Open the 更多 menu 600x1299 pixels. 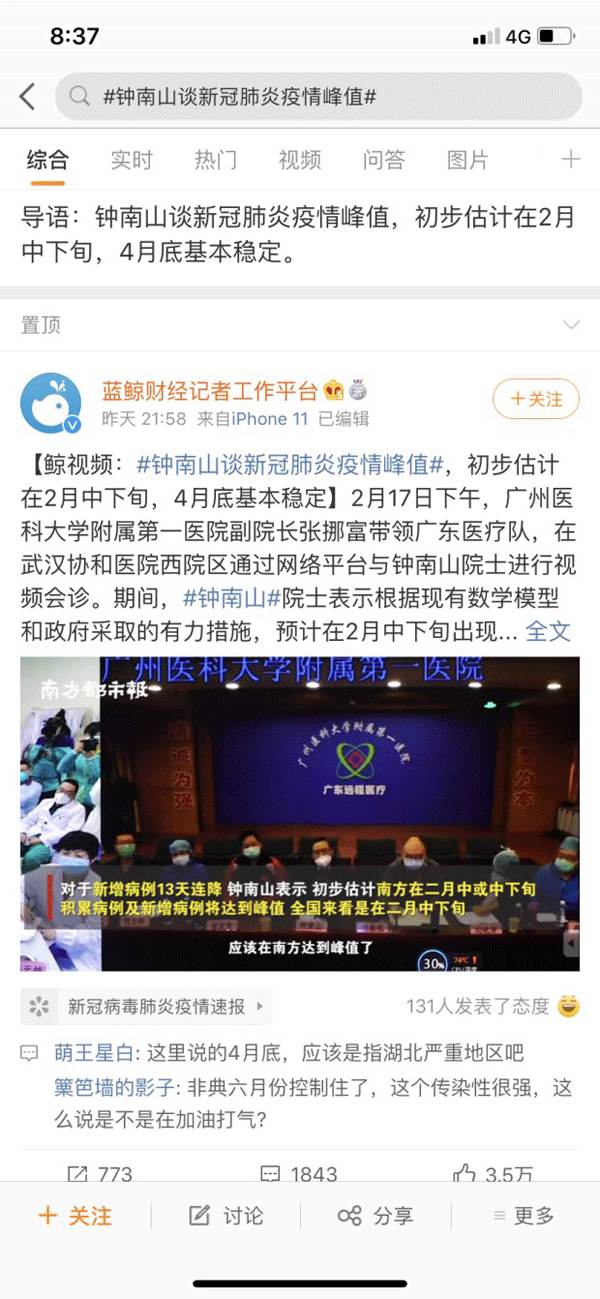pos(523,1216)
